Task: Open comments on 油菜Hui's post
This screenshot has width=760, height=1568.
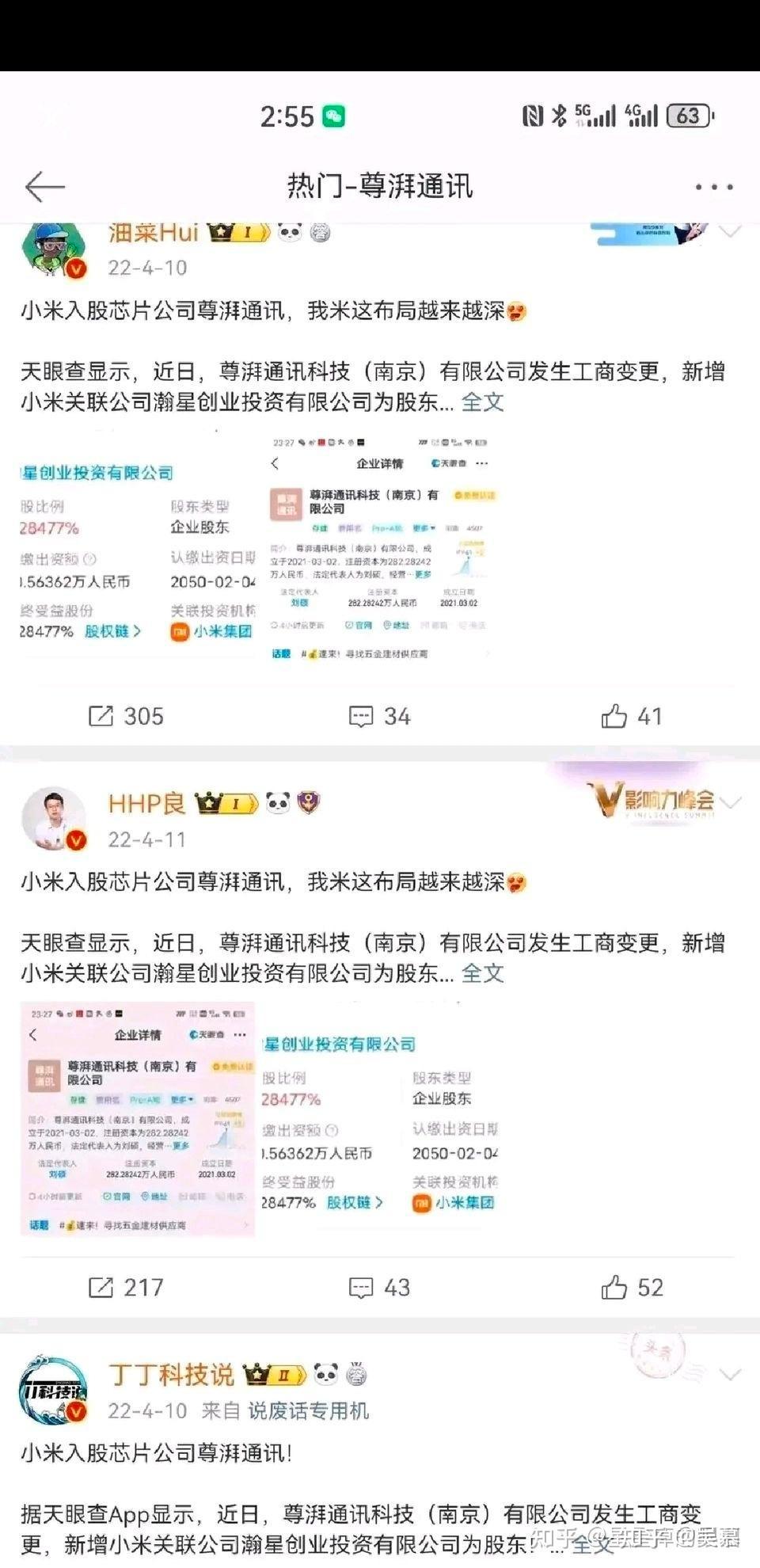Action: coord(380,717)
